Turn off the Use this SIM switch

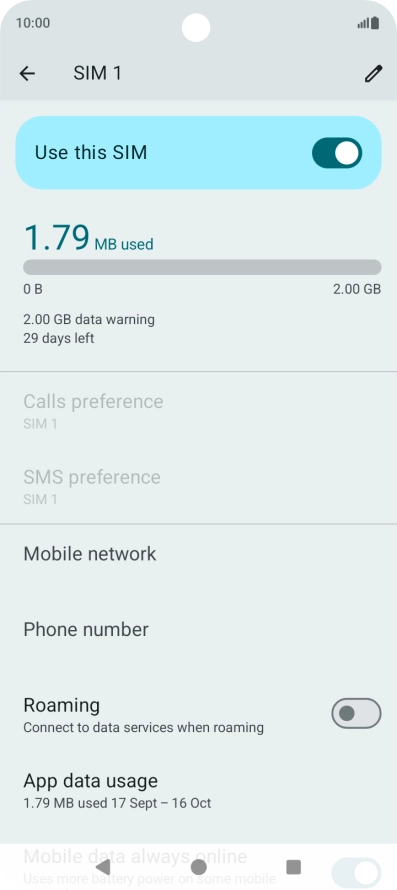pos(337,153)
